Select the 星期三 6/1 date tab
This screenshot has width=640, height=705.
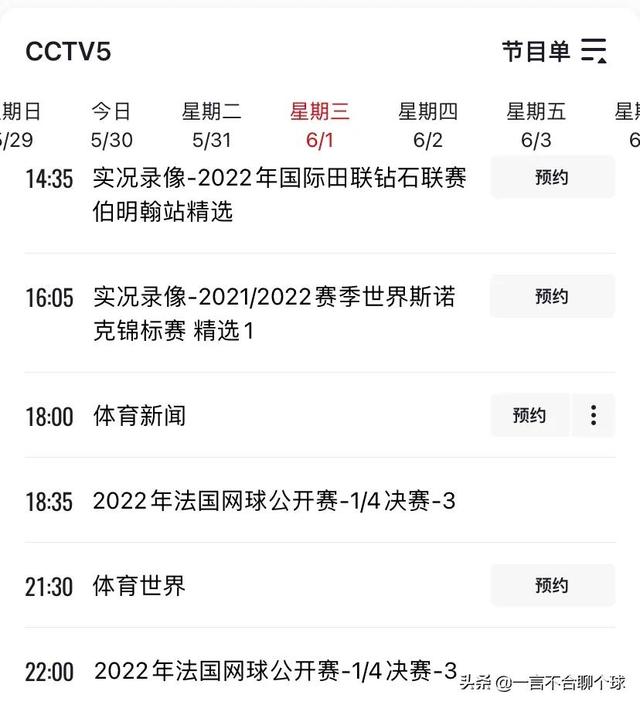(x=320, y=125)
